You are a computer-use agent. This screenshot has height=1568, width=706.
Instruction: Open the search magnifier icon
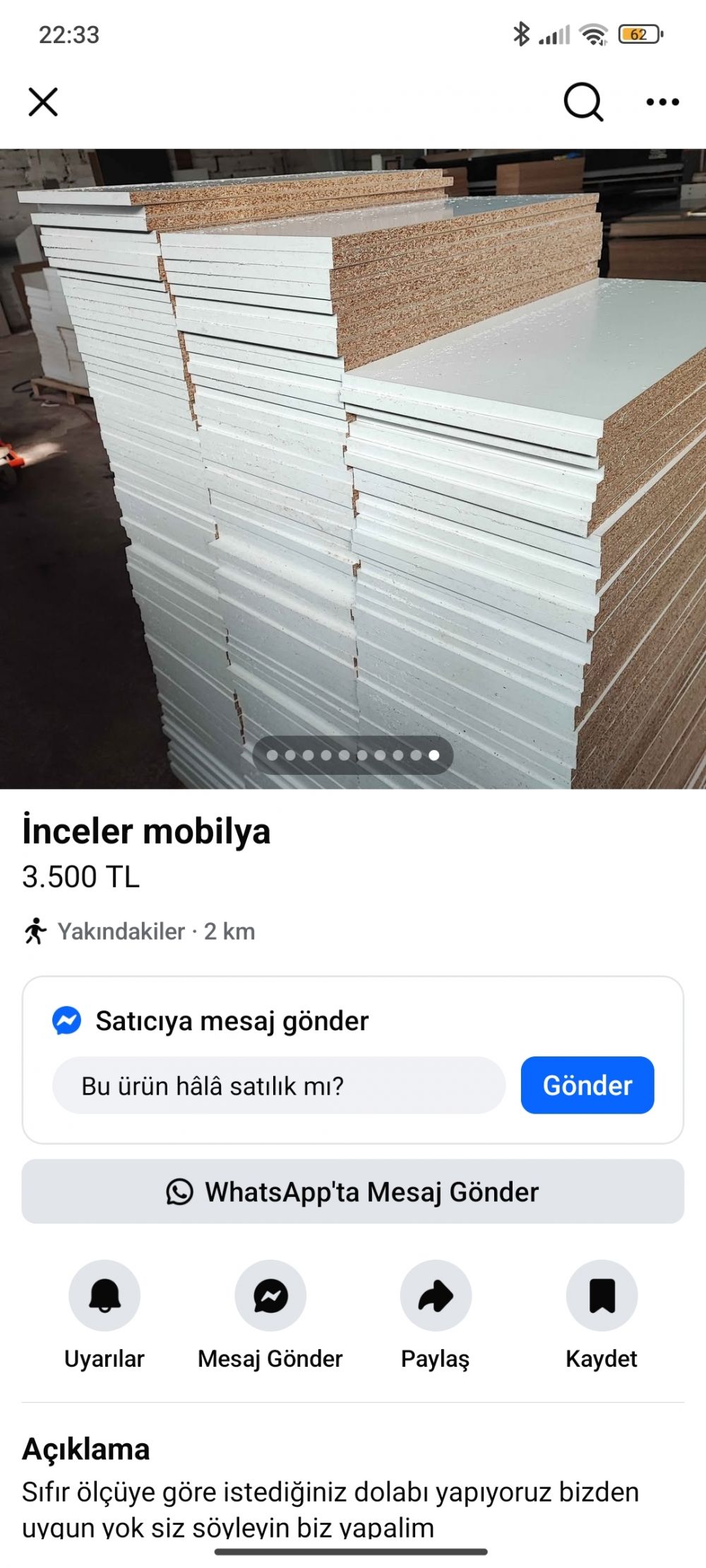point(583,102)
